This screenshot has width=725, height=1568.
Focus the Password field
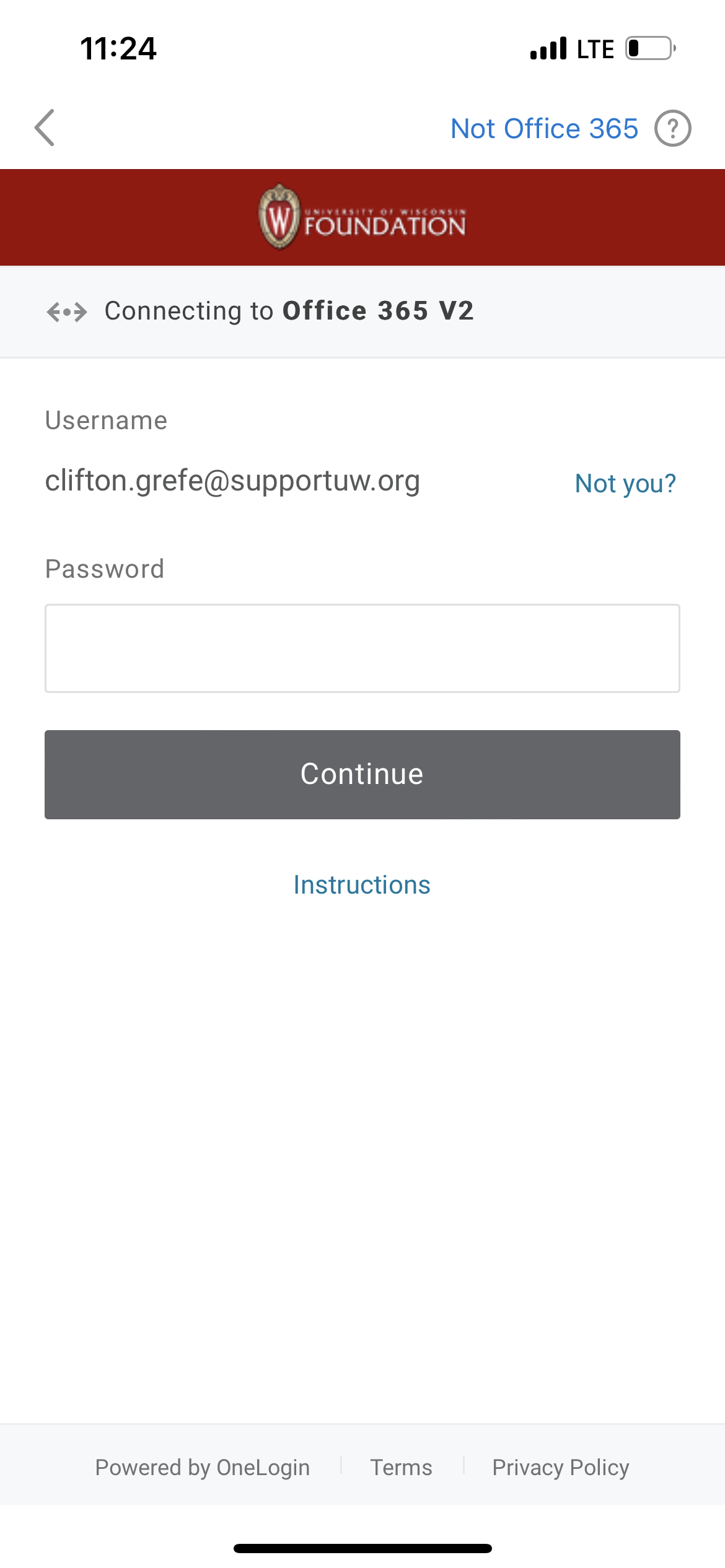coord(362,648)
